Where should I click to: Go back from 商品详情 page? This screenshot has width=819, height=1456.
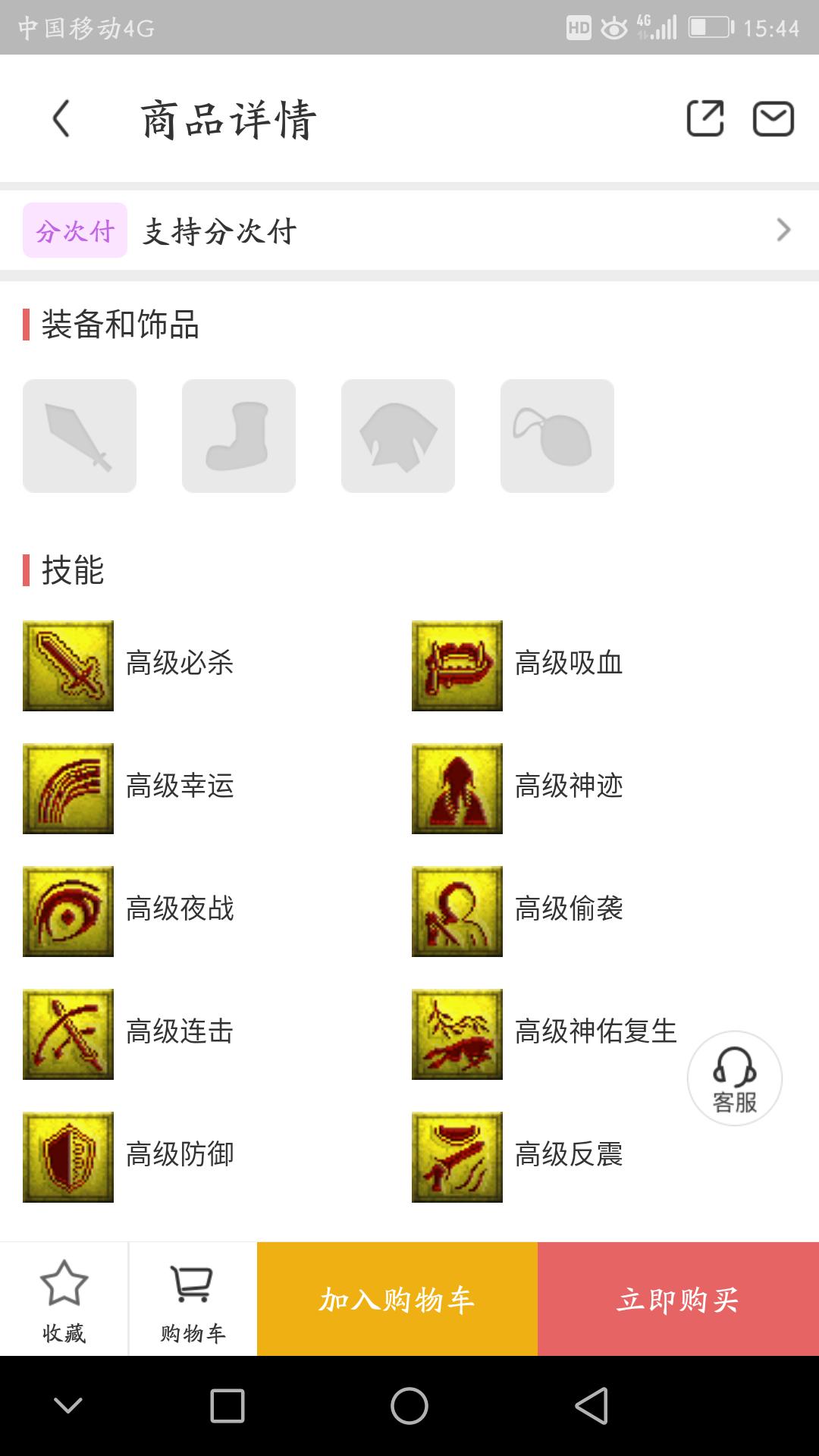coord(61,119)
